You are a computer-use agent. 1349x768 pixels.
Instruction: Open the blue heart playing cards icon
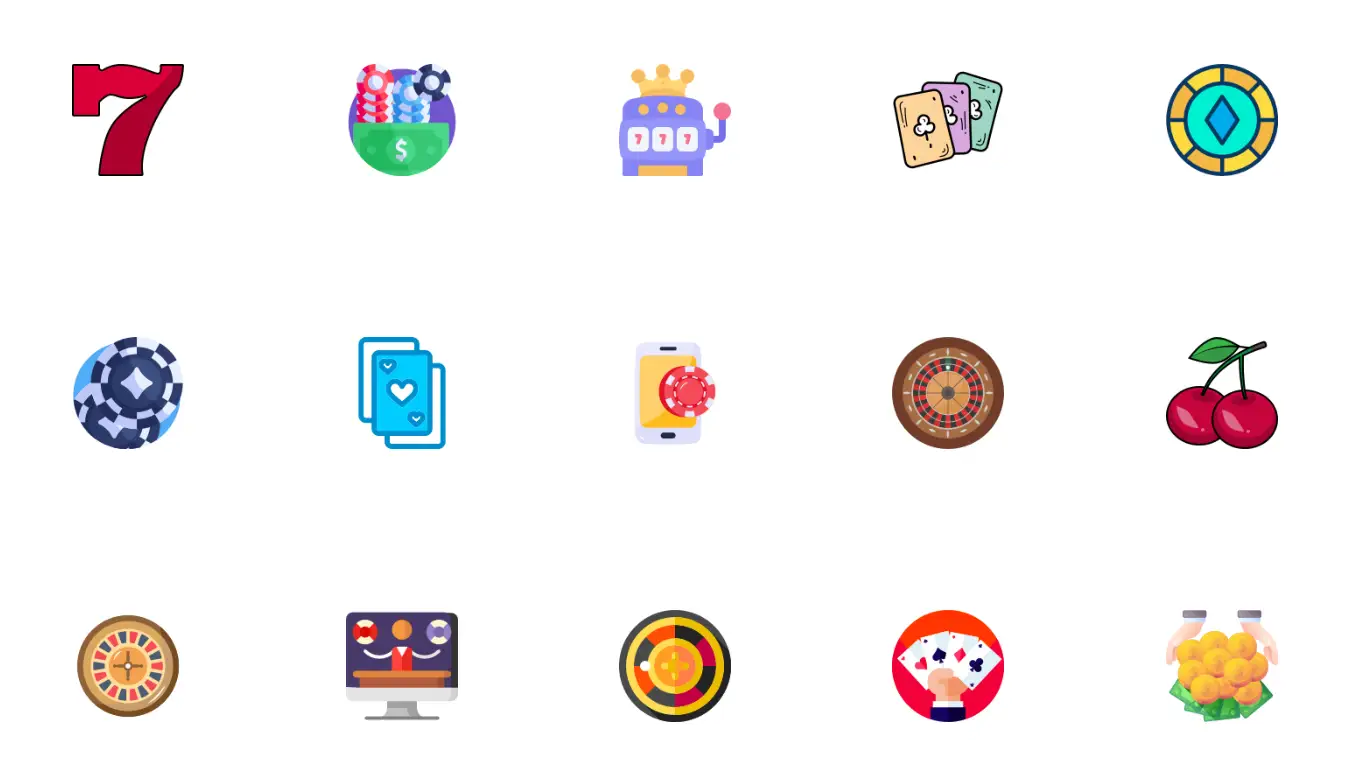click(x=401, y=393)
